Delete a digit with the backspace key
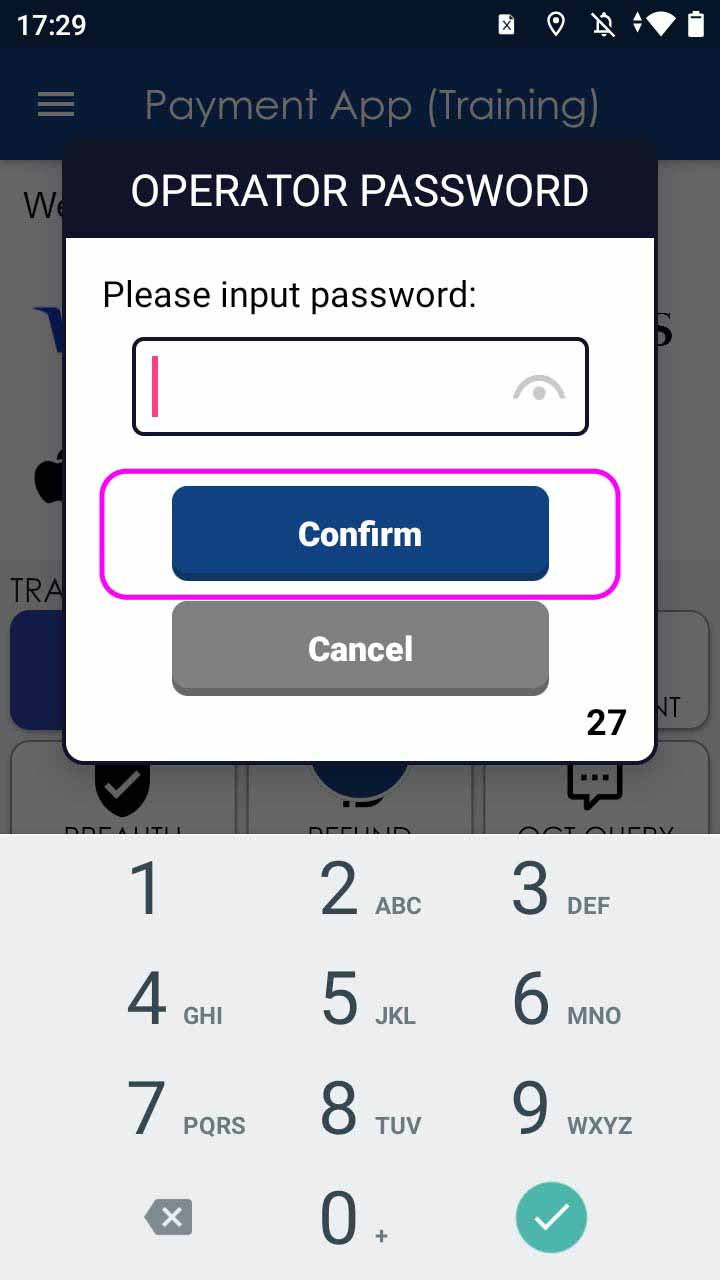The image size is (720, 1281). 168,1218
